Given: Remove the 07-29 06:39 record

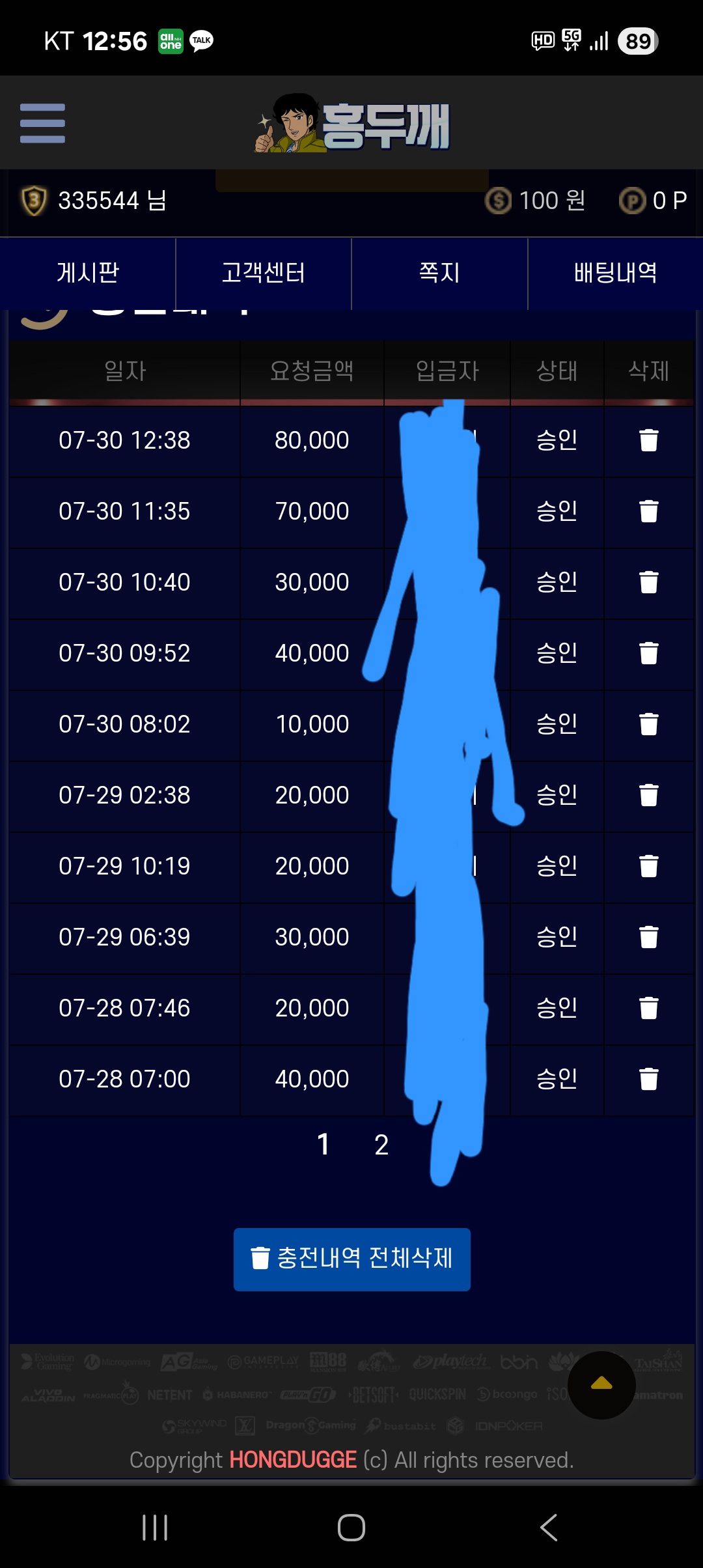Looking at the screenshot, I should 649,937.
